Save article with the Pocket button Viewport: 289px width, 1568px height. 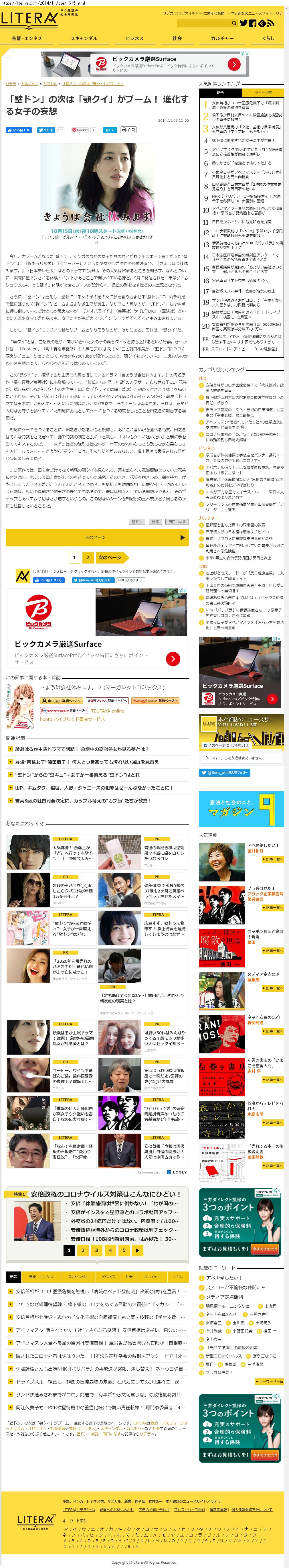81,130
